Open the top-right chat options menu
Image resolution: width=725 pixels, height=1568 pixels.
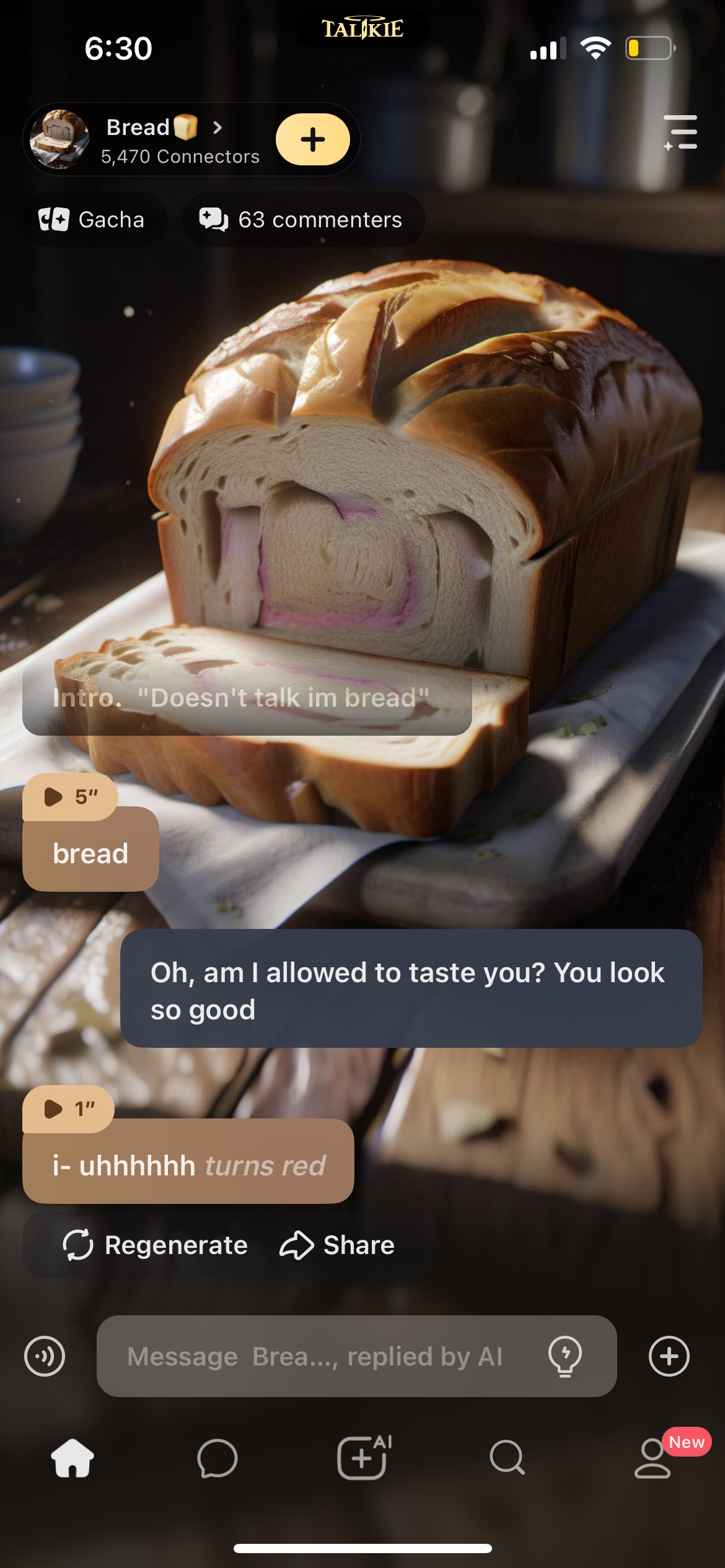tap(680, 133)
